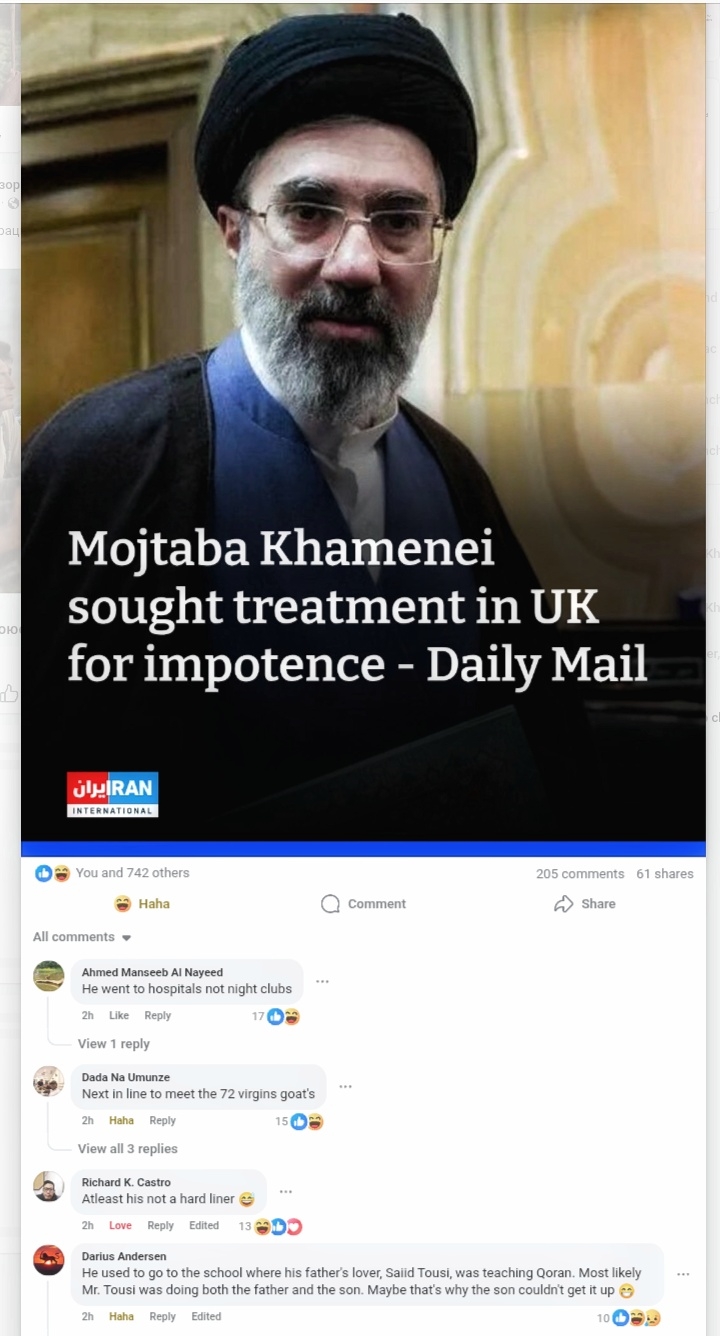Like Ahmed Manseeb Al Nayeed's comment

coord(119,1016)
